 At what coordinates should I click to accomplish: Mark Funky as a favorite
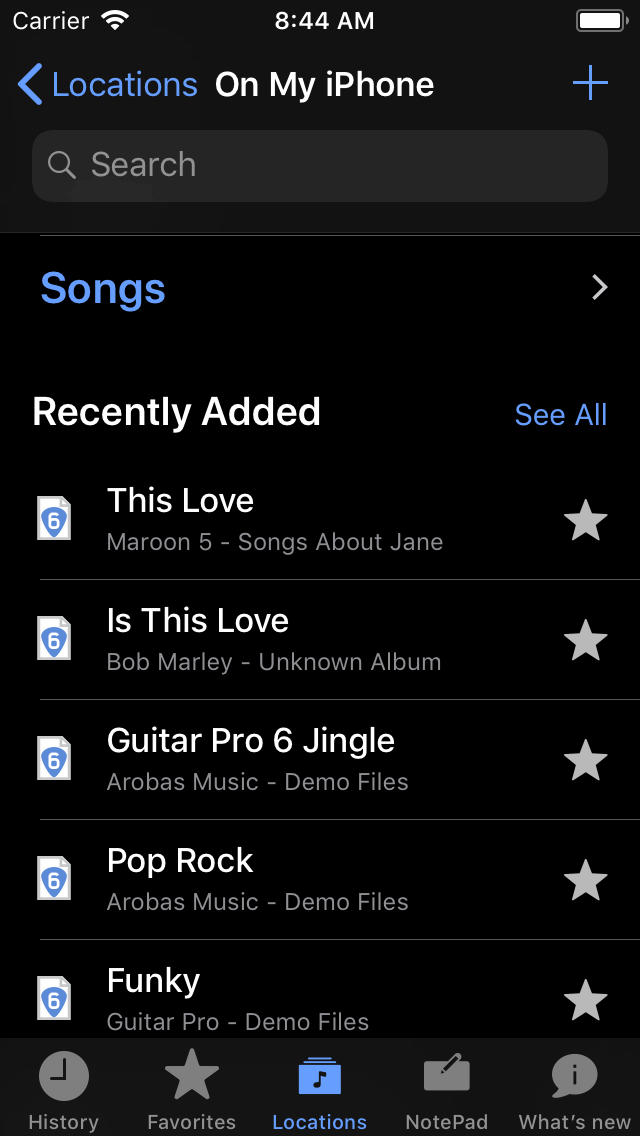[585, 1001]
